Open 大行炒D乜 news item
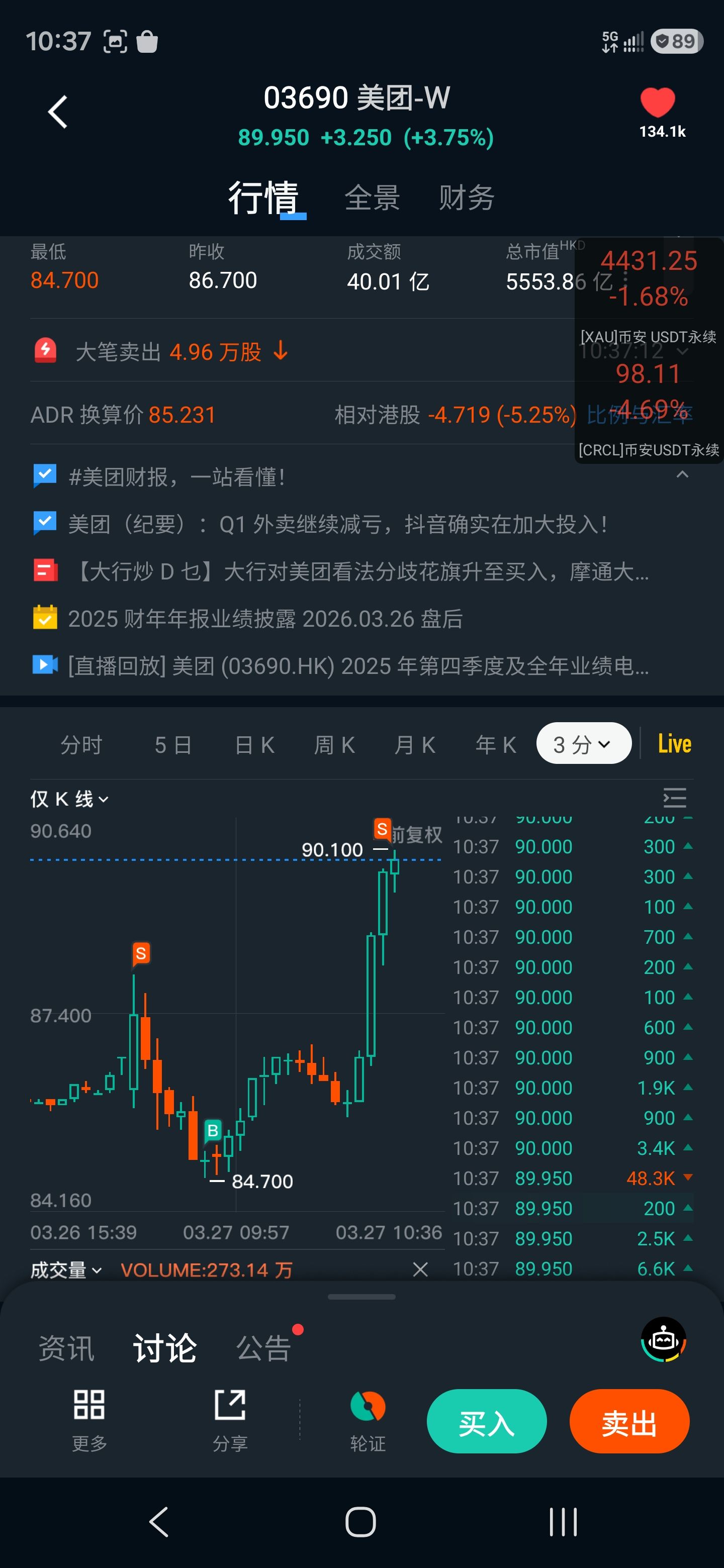The height and width of the screenshot is (1568, 724). pyautogui.click(x=359, y=571)
